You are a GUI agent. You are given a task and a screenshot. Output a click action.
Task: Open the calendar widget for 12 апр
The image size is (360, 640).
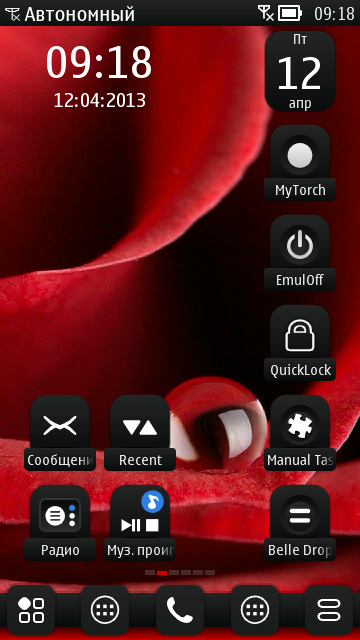pos(300,71)
